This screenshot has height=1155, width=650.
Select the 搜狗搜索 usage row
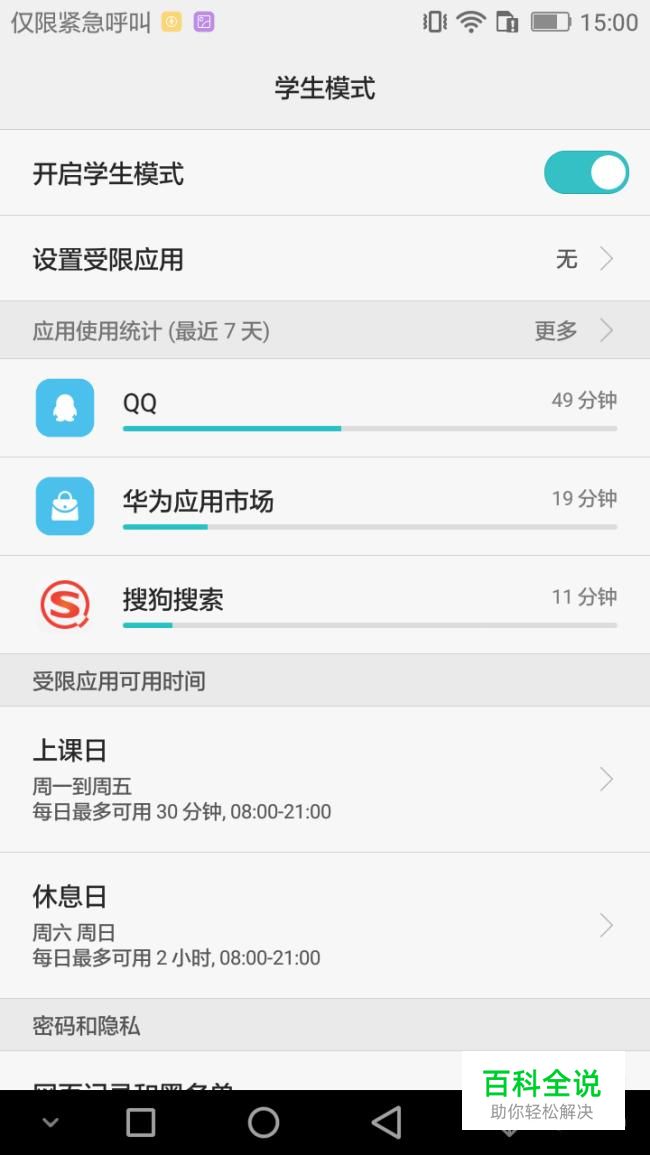click(325, 605)
